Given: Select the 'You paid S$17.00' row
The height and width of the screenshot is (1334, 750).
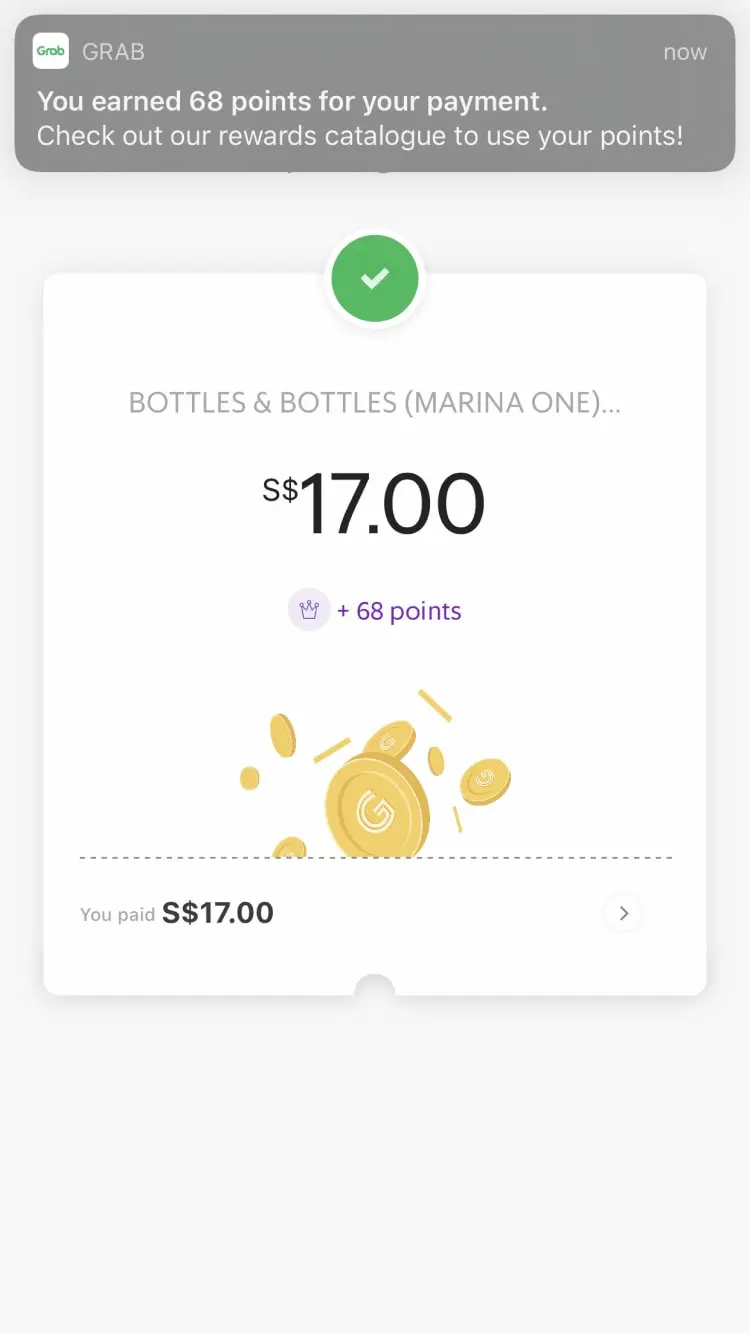Looking at the screenshot, I should [177, 912].
